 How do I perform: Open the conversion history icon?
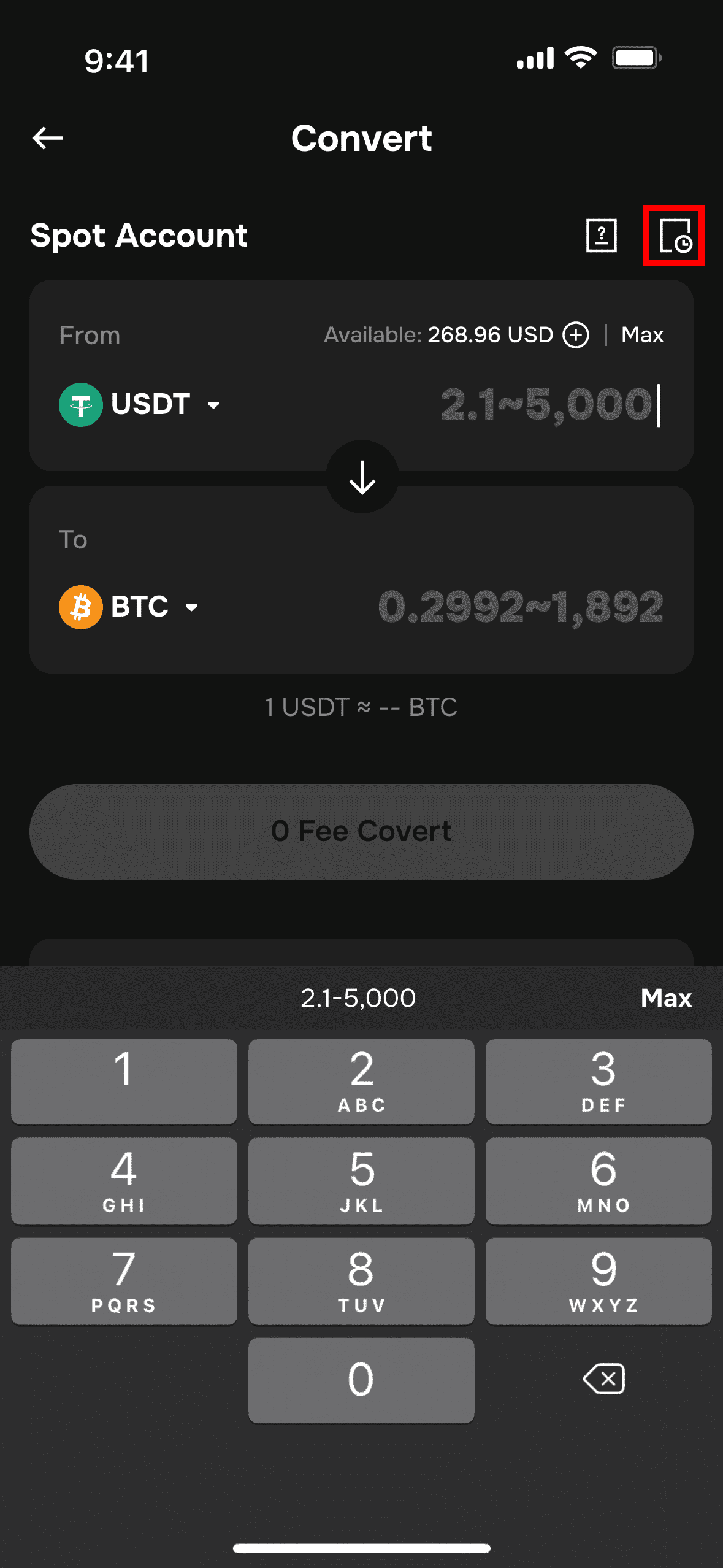click(x=674, y=236)
